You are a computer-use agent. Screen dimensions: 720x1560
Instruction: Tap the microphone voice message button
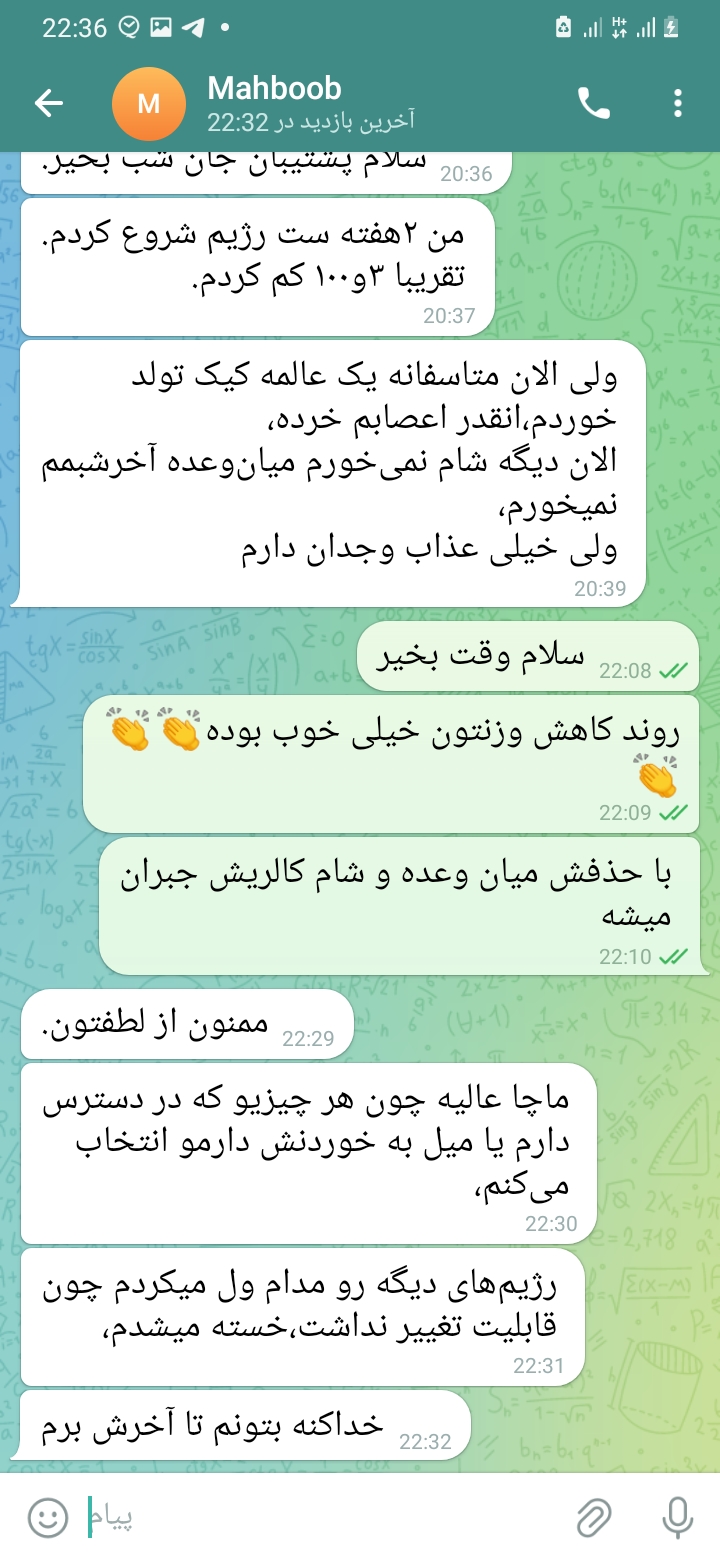tap(677, 1518)
